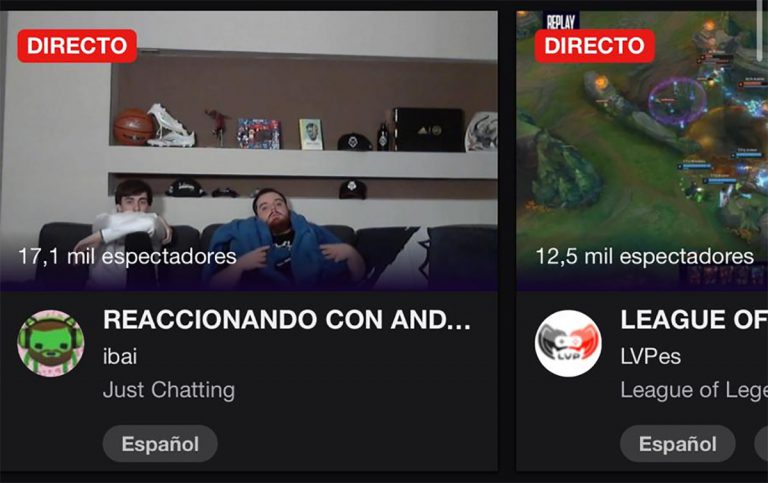768x483 pixels.
Task: Open ibai's channel avatar
Action: click(51, 343)
